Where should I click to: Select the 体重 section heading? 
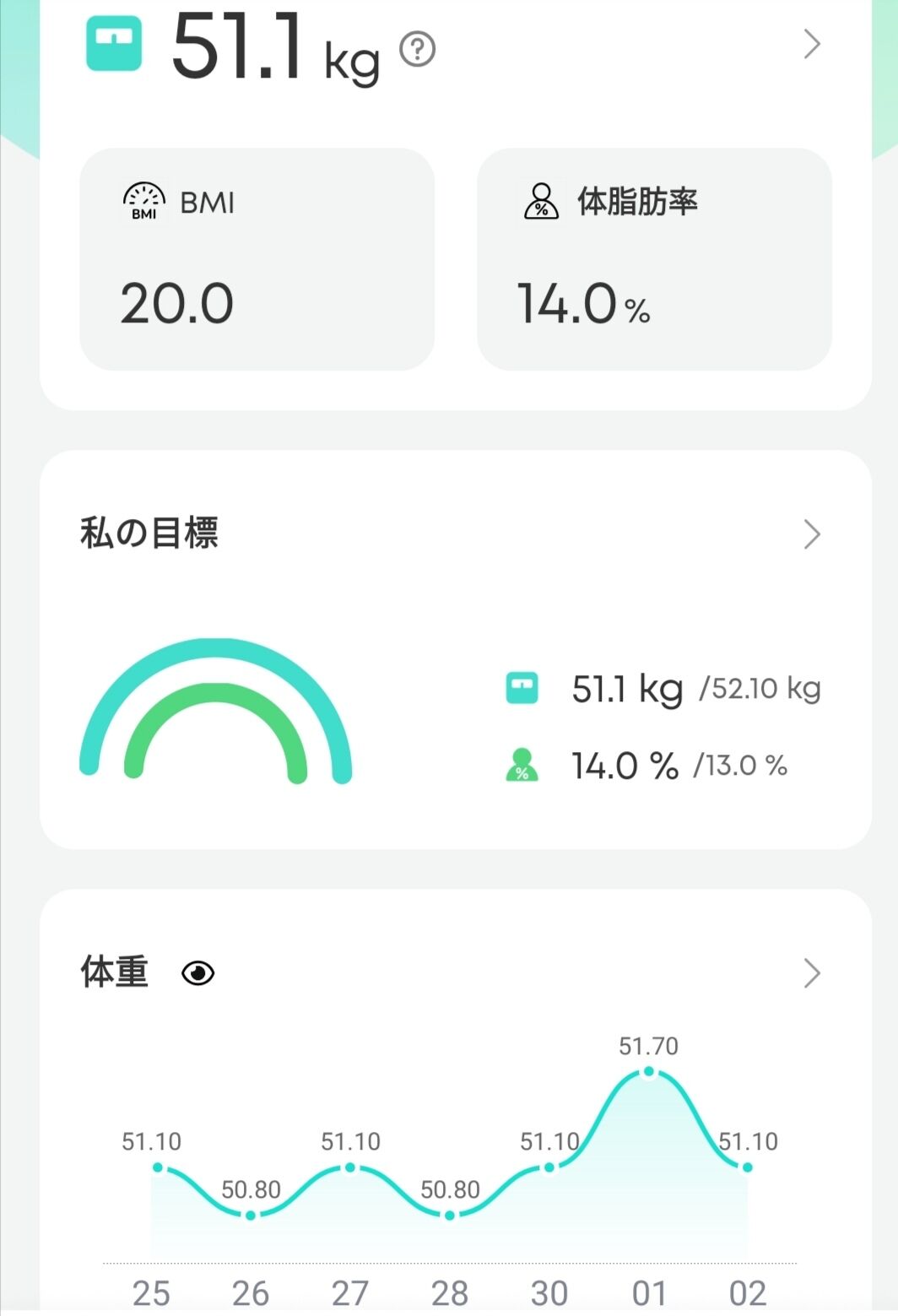coord(114,972)
